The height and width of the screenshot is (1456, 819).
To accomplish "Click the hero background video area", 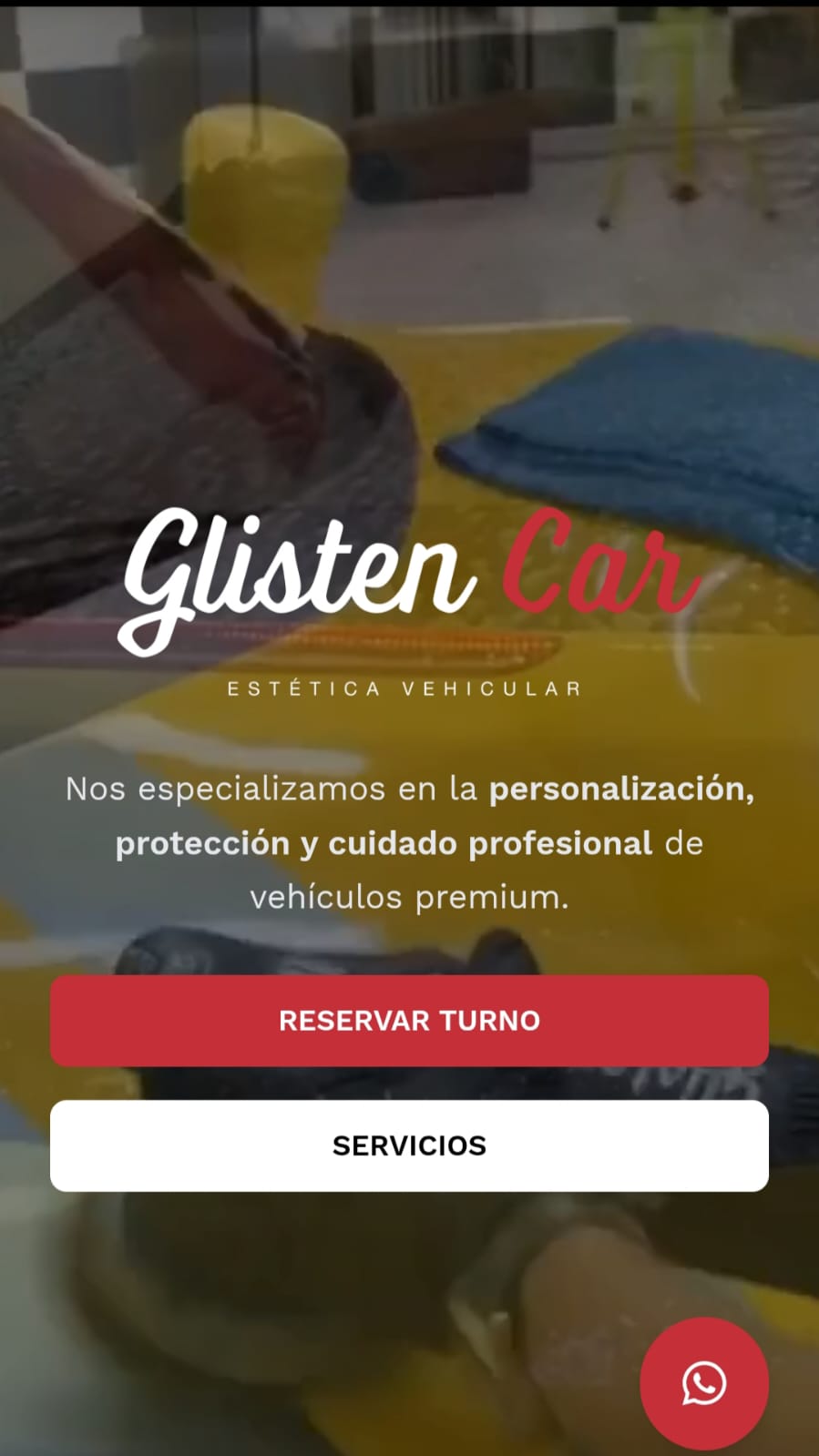I will 409,228.
